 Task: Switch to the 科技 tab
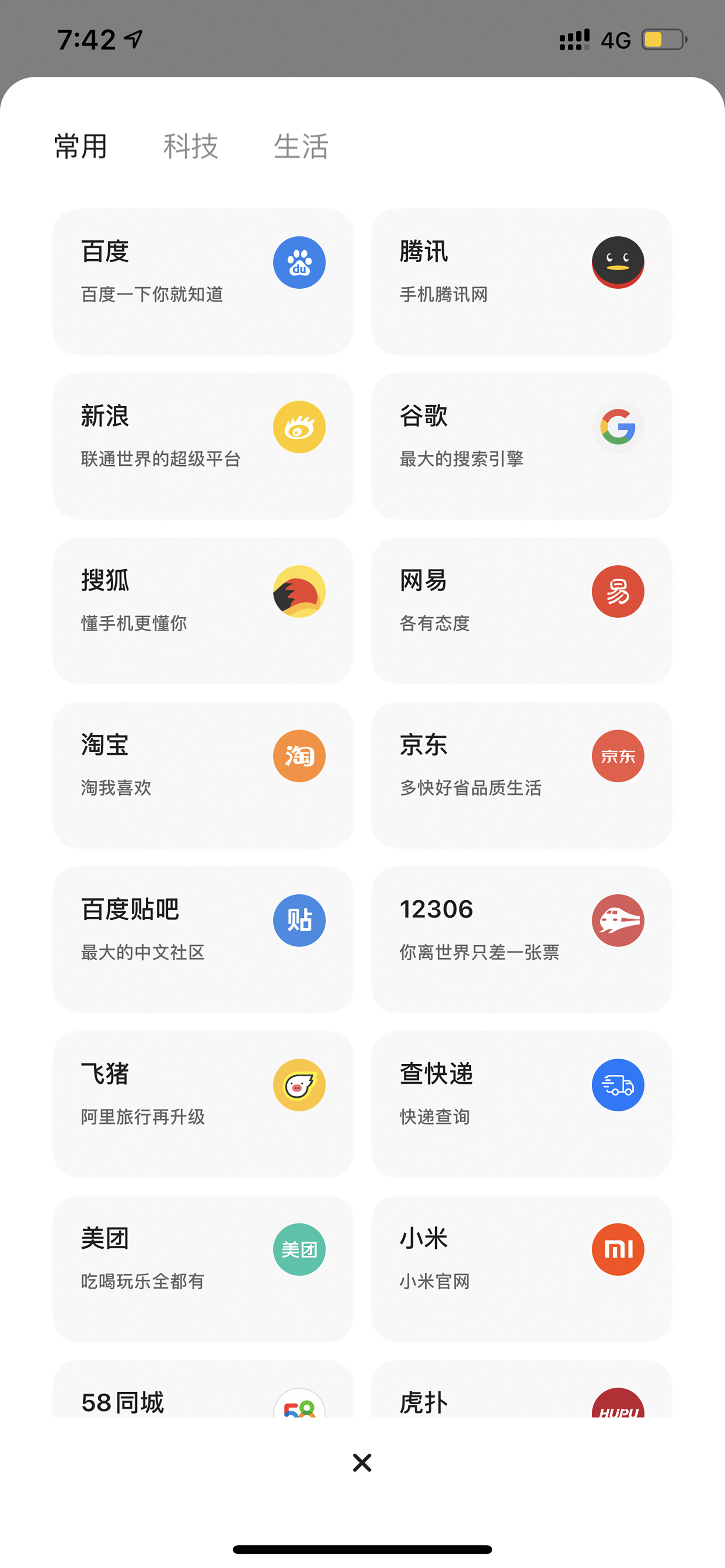tap(191, 147)
